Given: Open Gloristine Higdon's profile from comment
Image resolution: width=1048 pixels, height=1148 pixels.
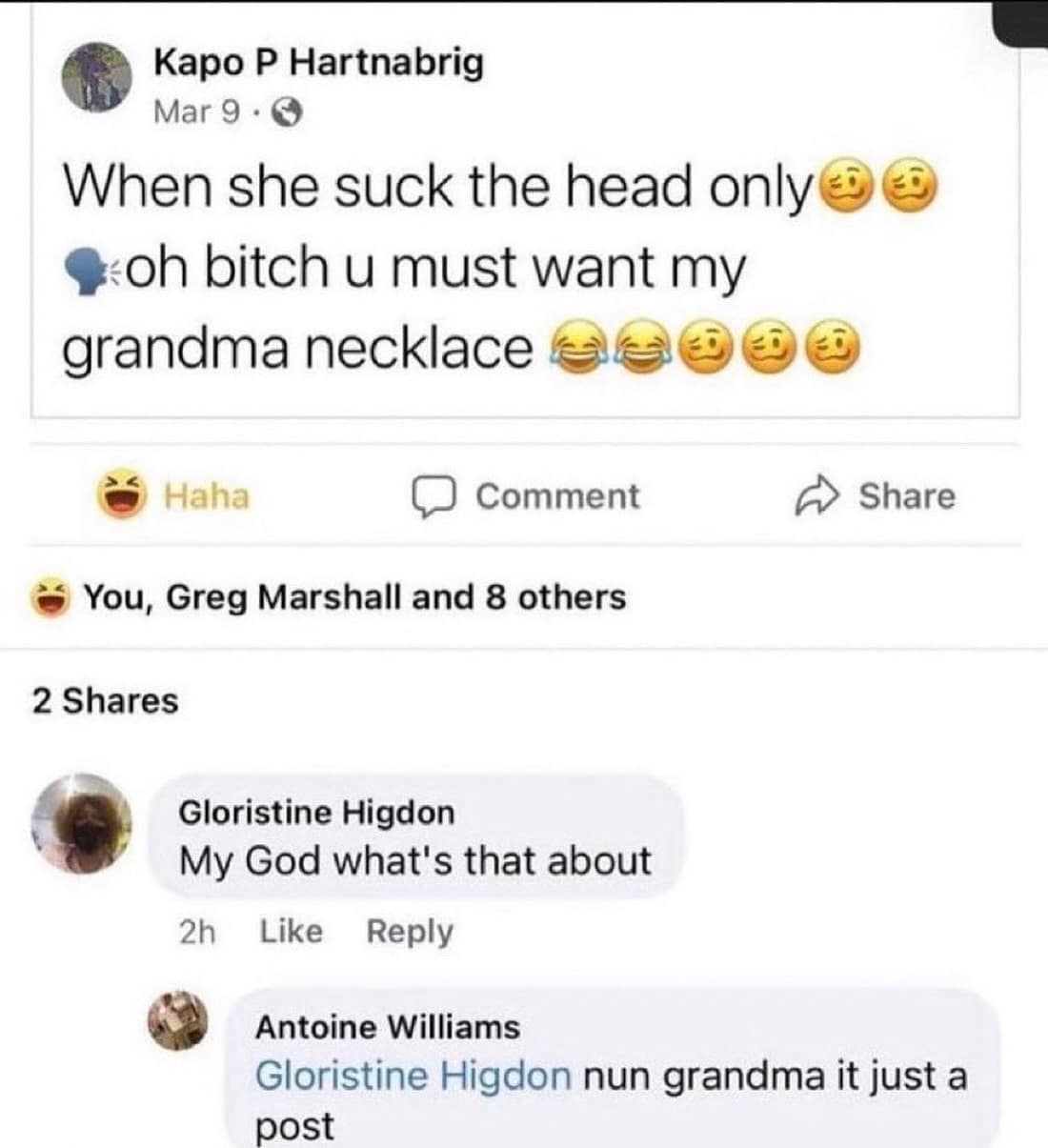Looking at the screenshot, I should (x=316, y=813).
